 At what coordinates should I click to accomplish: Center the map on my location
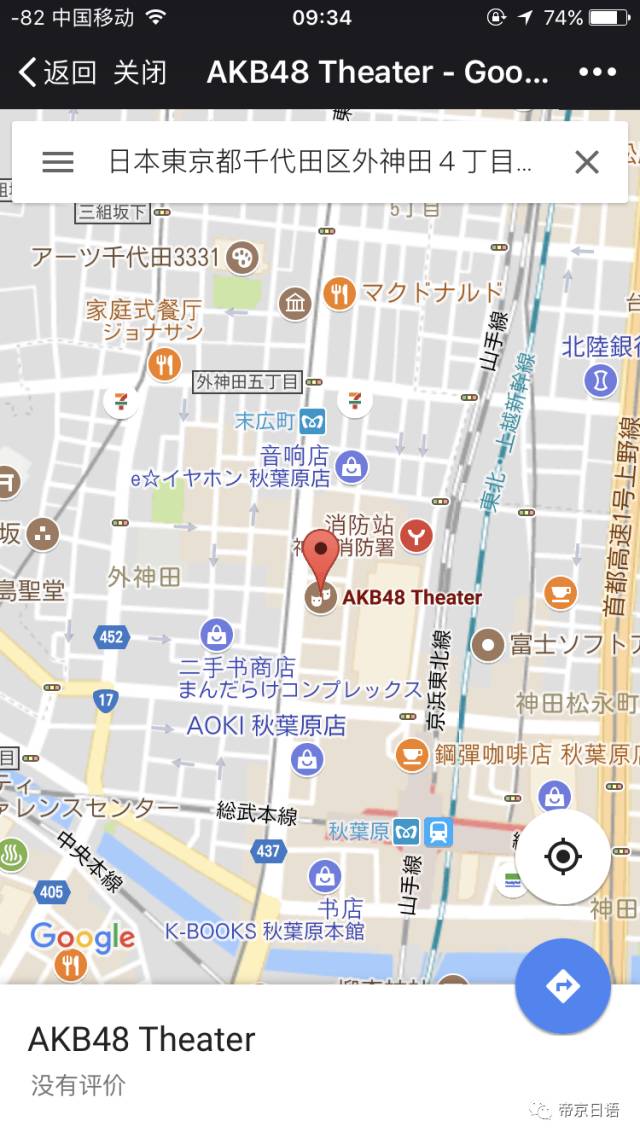(563, 857)
